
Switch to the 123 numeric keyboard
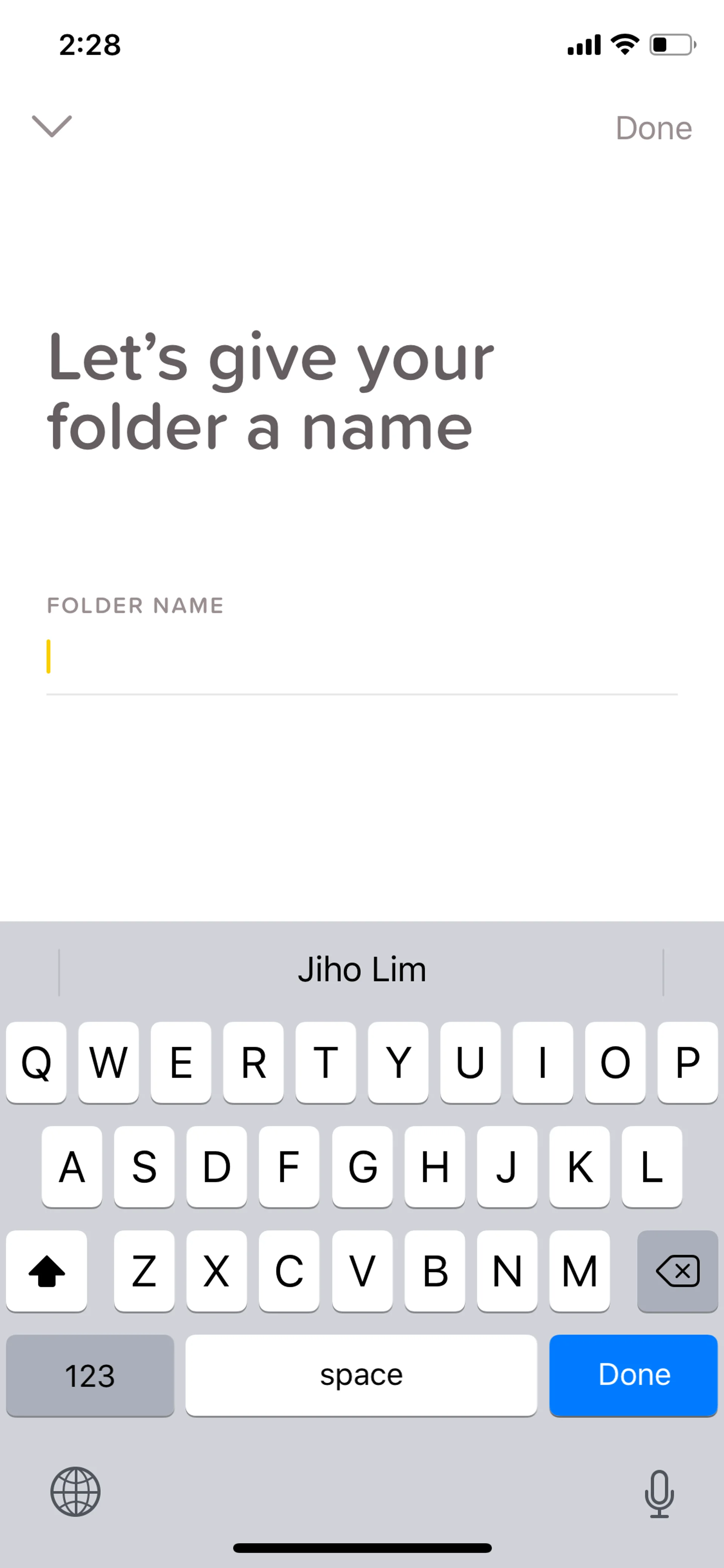[x=90, y=1374]
